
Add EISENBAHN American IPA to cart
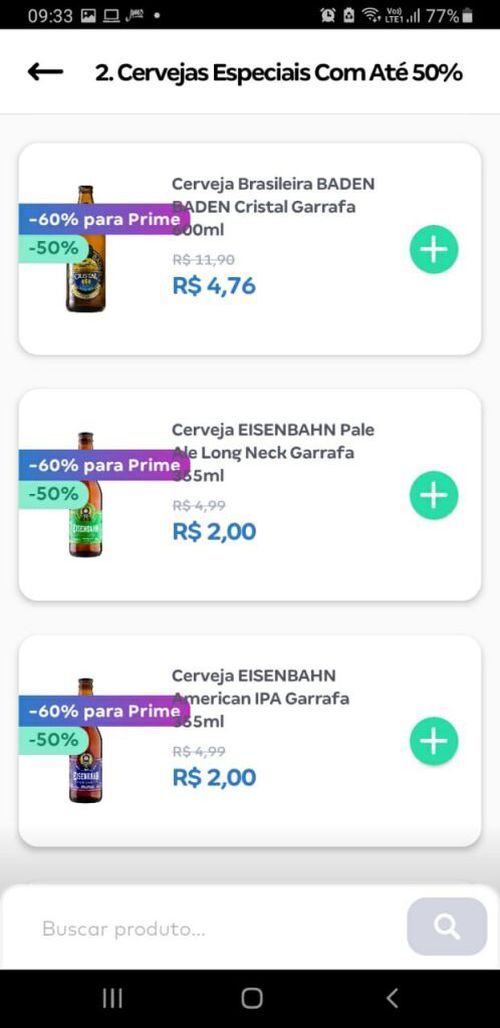[x=434, y=741]
